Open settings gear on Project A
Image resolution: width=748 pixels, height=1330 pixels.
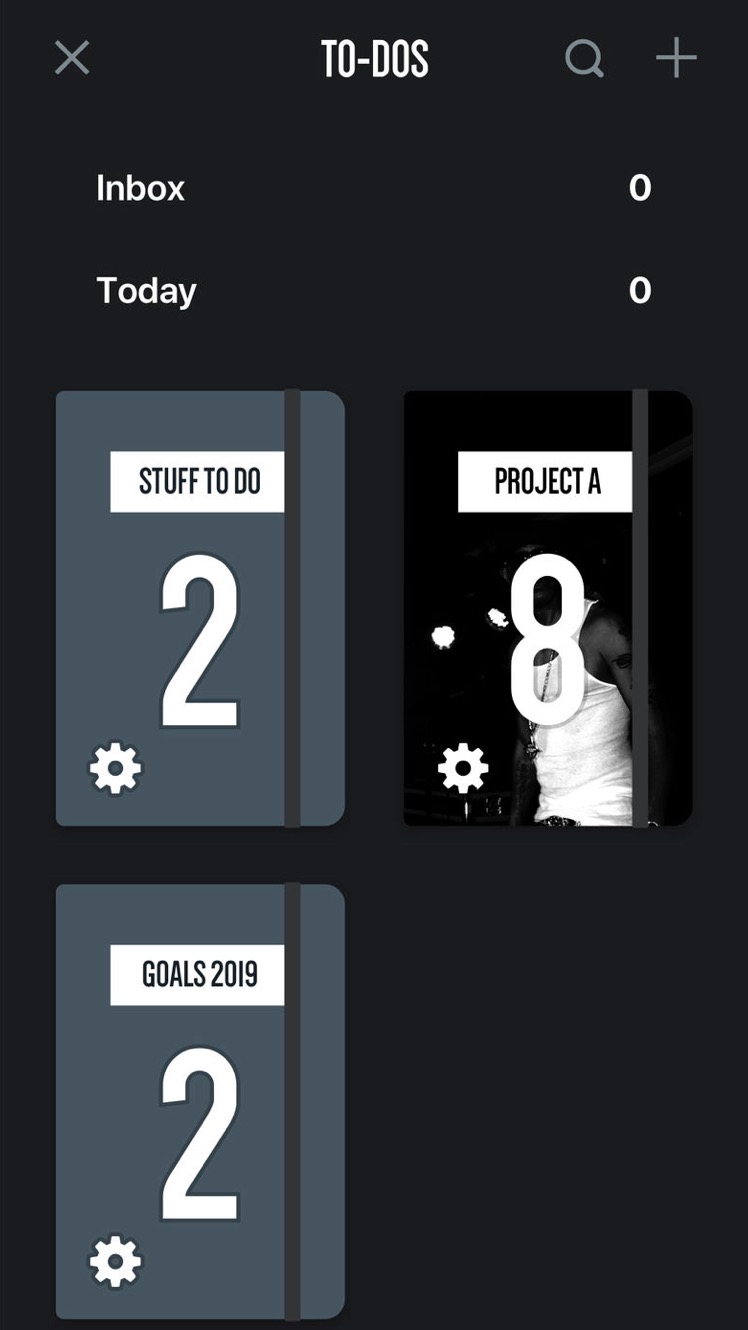463,769
